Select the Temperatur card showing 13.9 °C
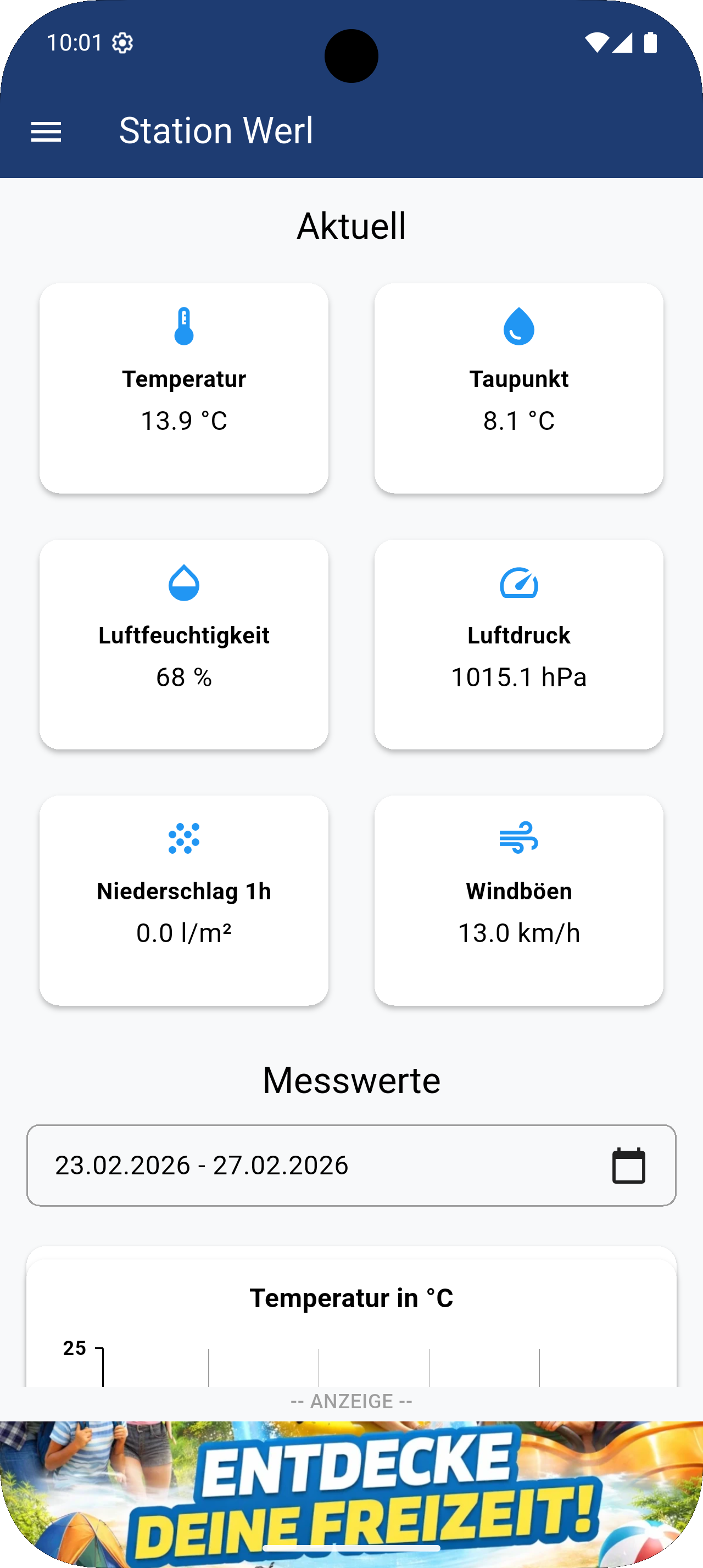703x1568 pixels. [184, 388]
